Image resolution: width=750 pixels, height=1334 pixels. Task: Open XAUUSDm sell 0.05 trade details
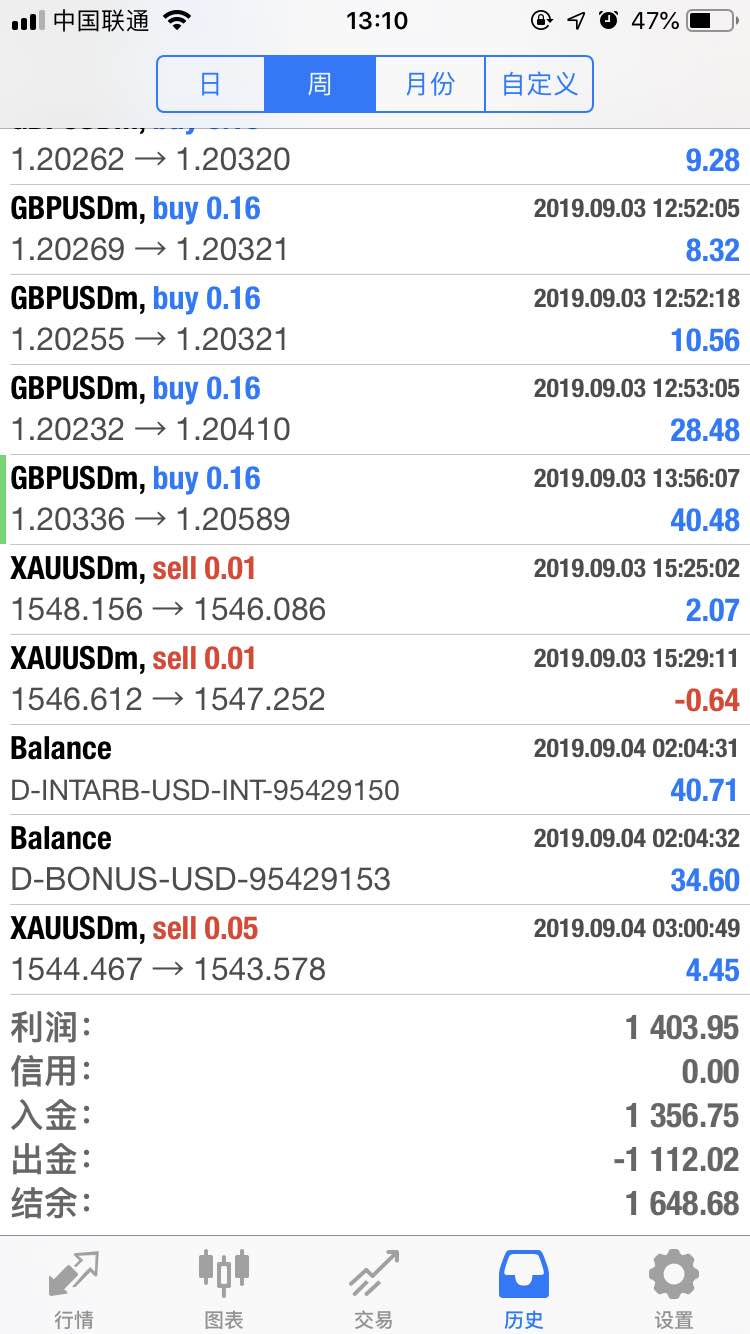coord(375,950)
